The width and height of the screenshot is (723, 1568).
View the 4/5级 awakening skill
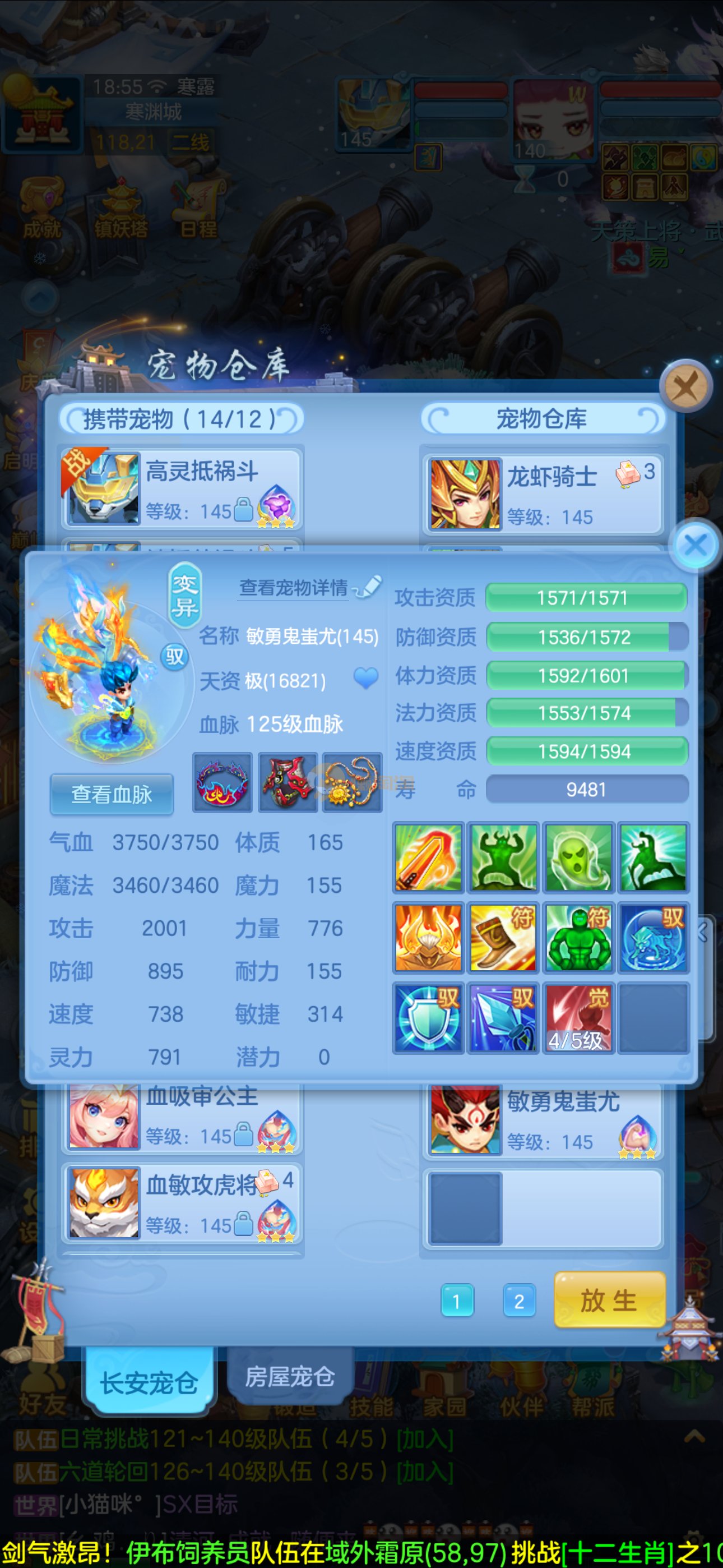pos(578,1017)
